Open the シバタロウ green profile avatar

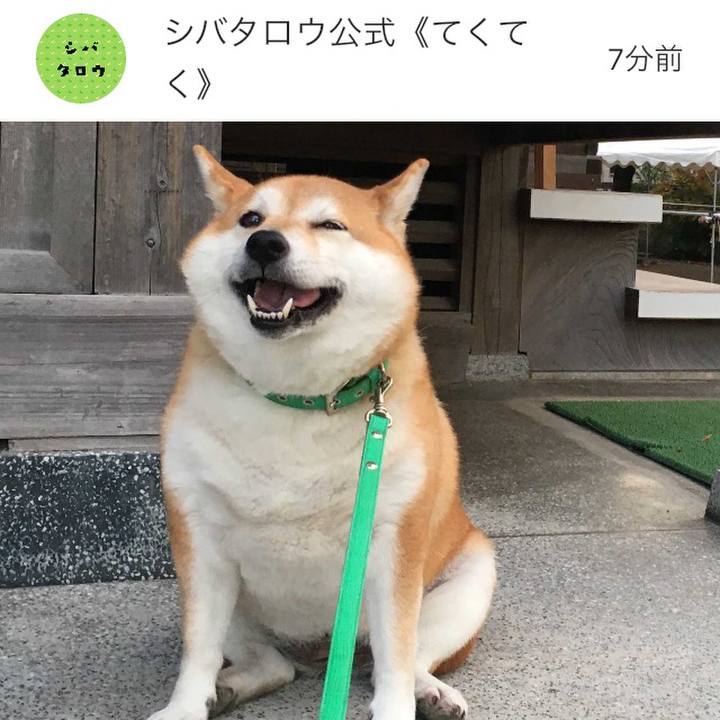pos(80,58)
